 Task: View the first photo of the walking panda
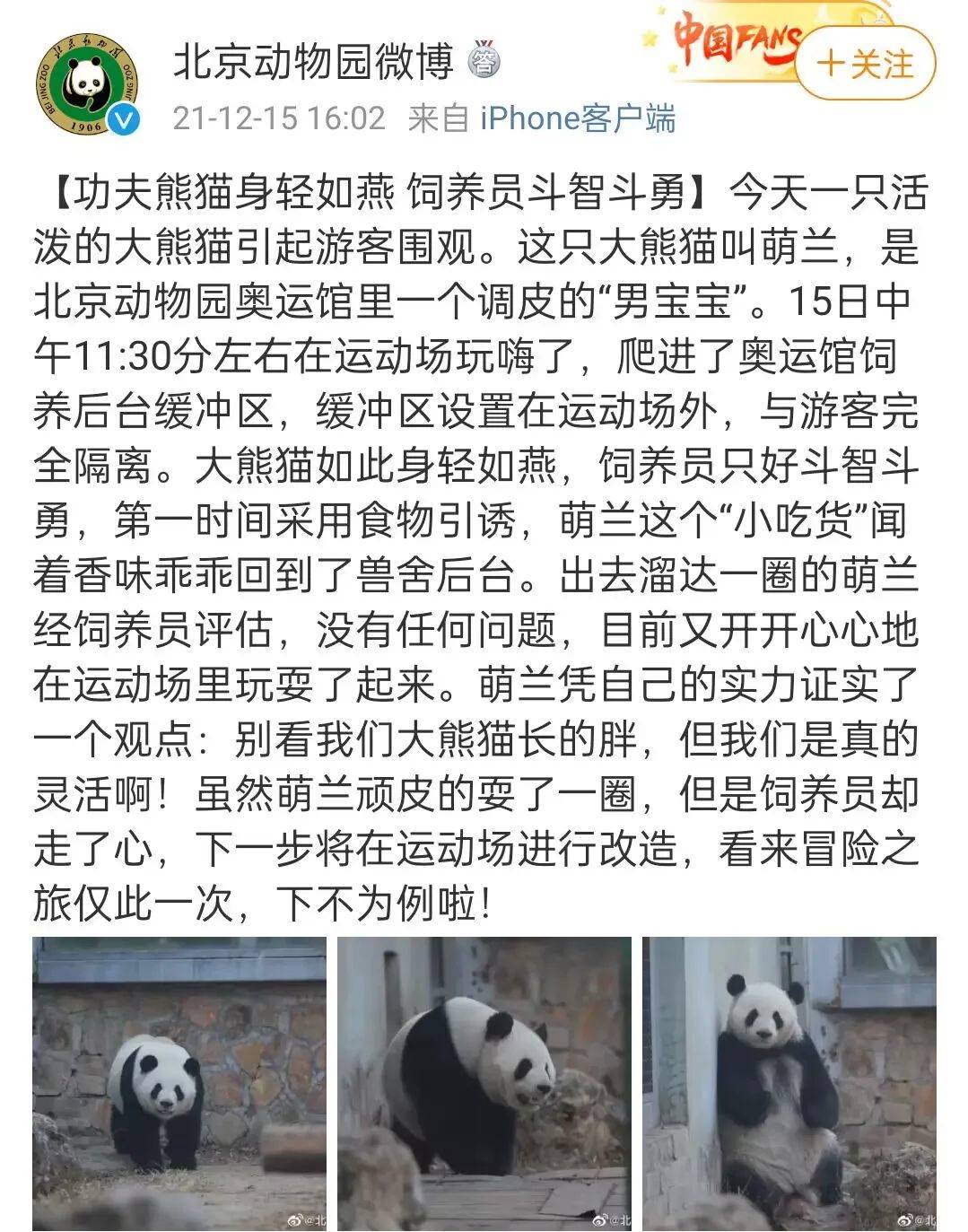point(179,1083)
